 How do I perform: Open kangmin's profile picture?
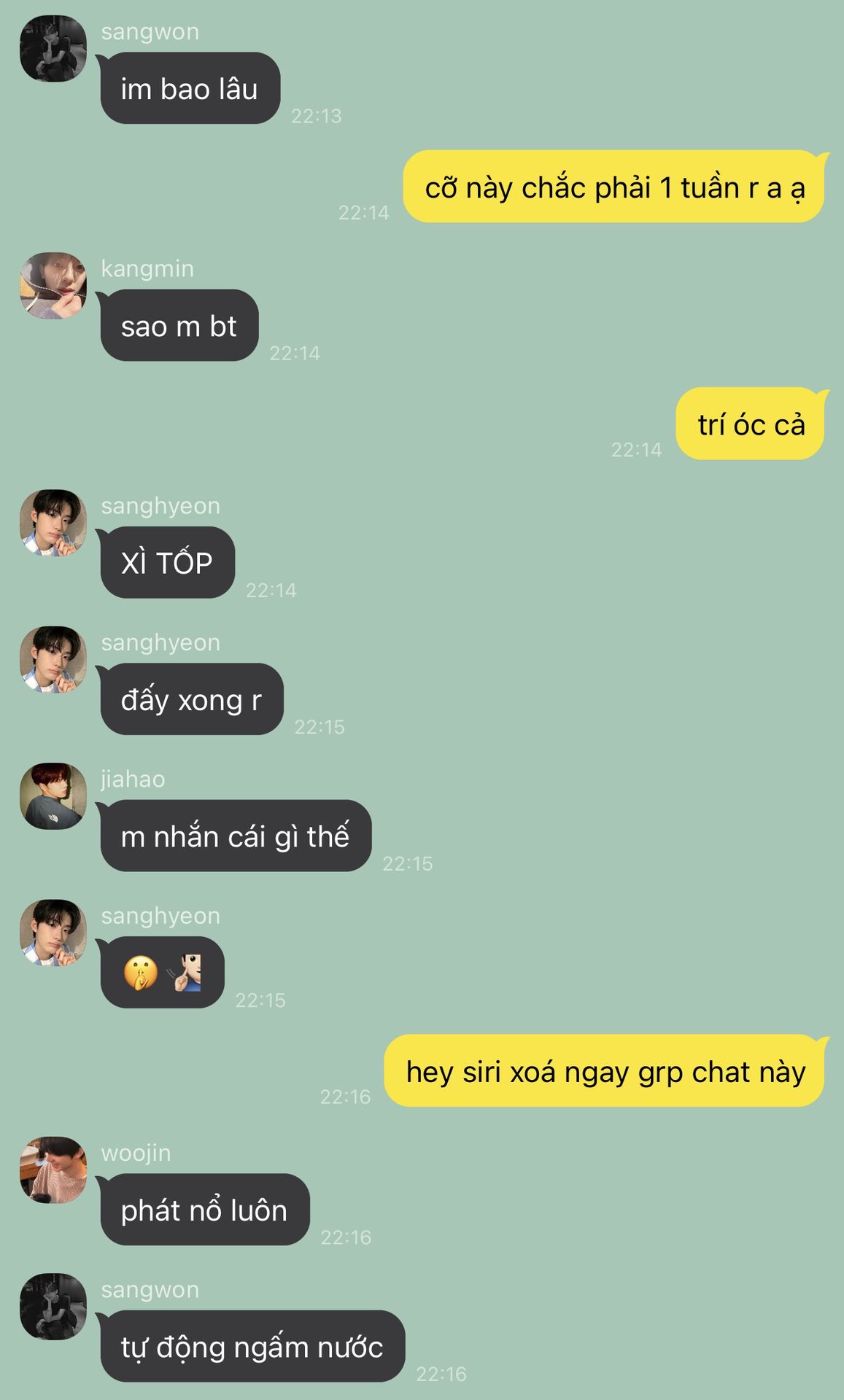coord(53,286)
